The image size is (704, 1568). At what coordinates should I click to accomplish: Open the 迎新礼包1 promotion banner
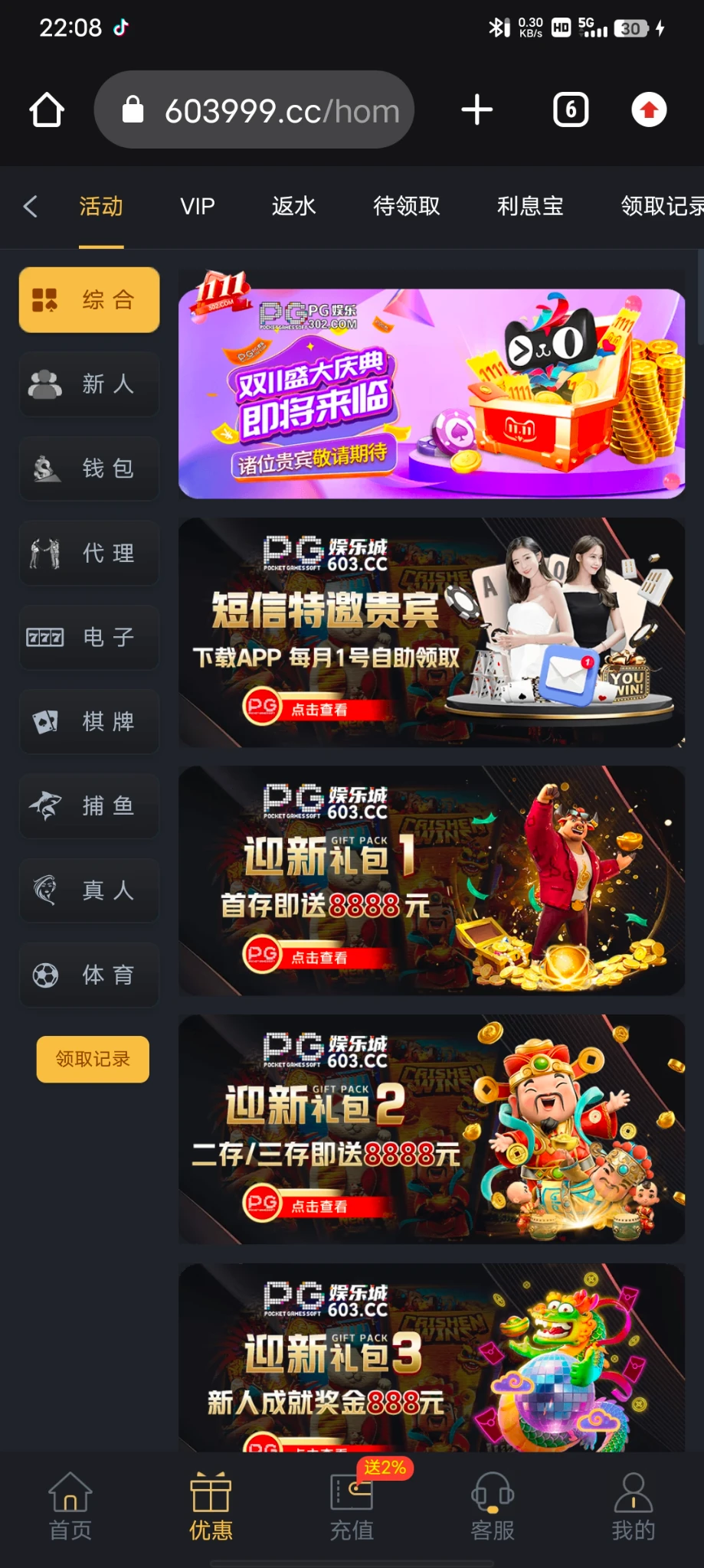[431, 880]
